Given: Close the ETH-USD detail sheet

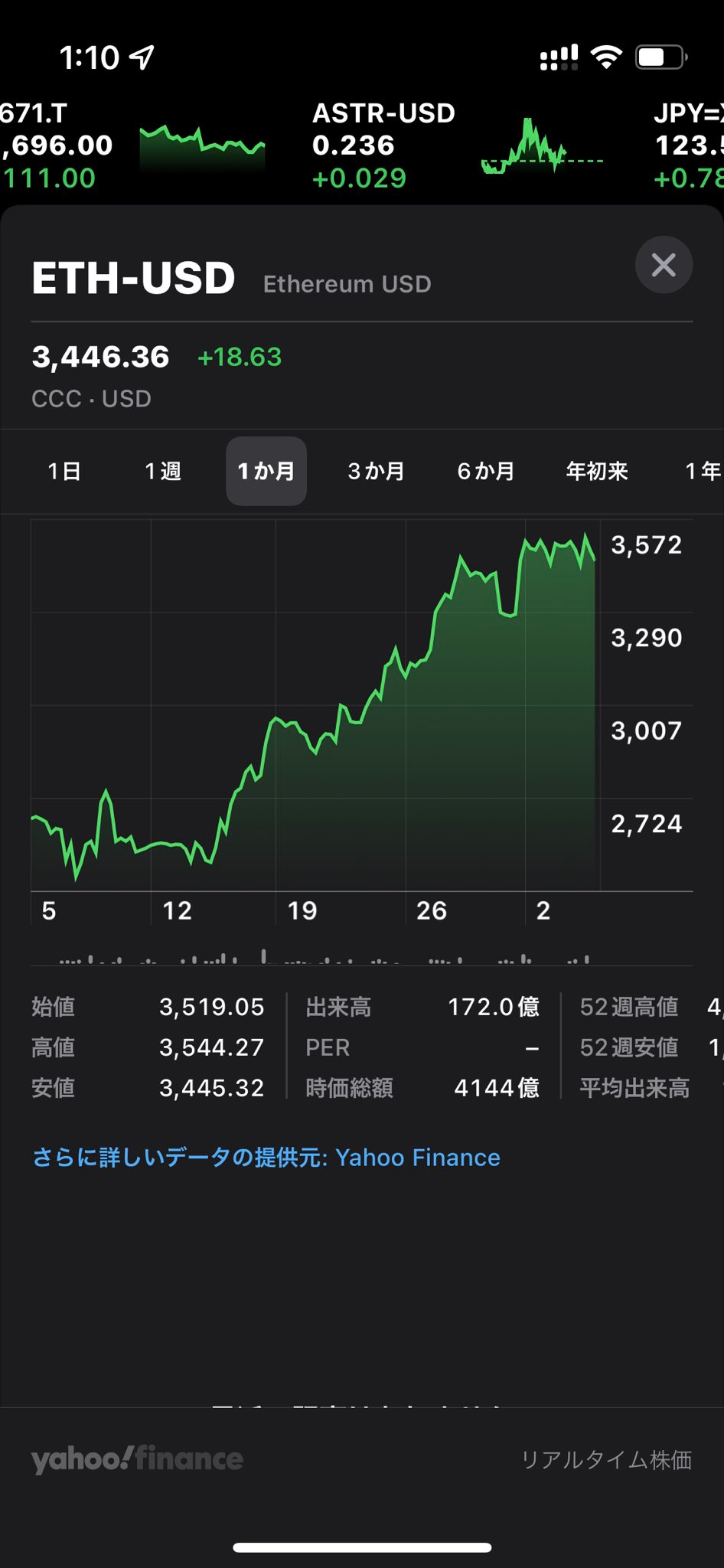Looking at the screenshot, I should coord(664,265).
